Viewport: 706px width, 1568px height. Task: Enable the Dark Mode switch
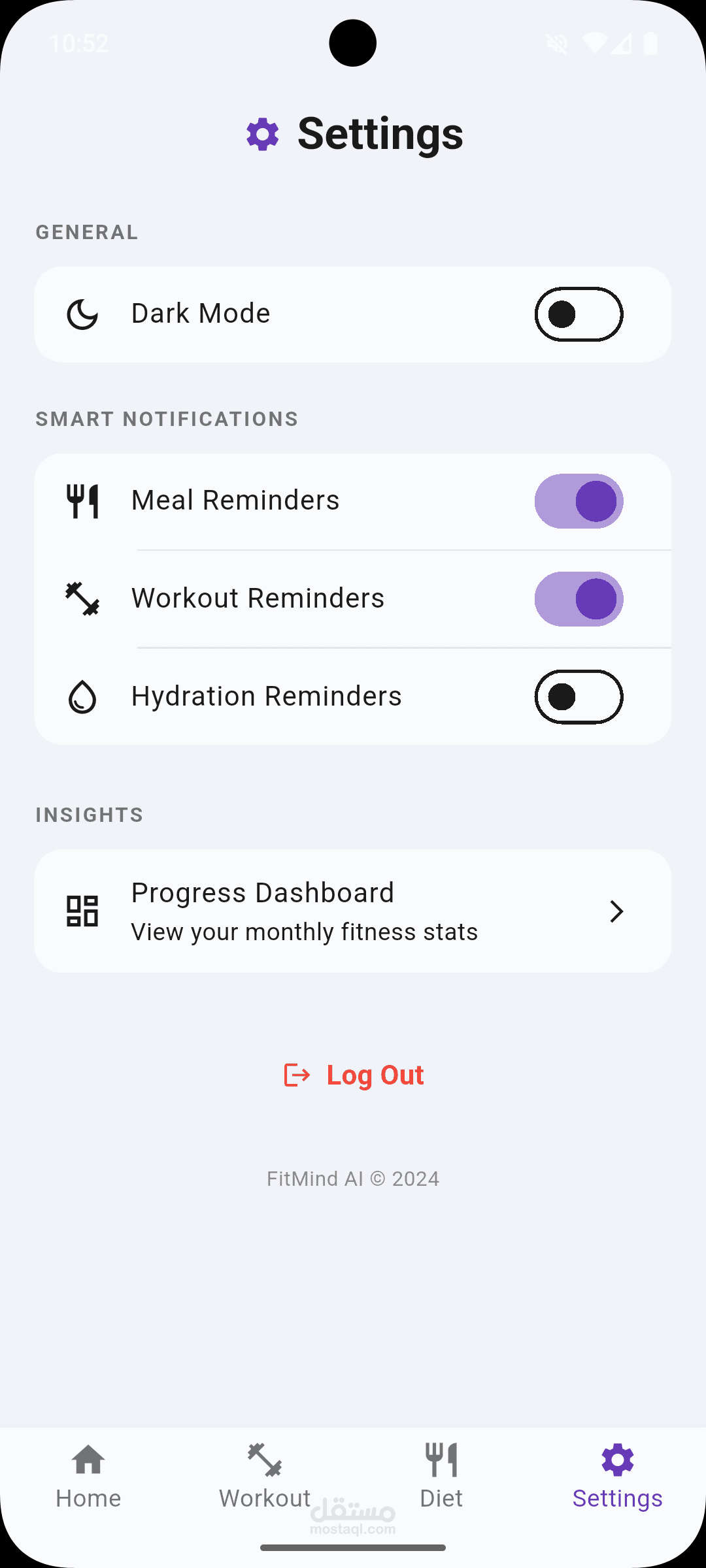pos(579,314)
